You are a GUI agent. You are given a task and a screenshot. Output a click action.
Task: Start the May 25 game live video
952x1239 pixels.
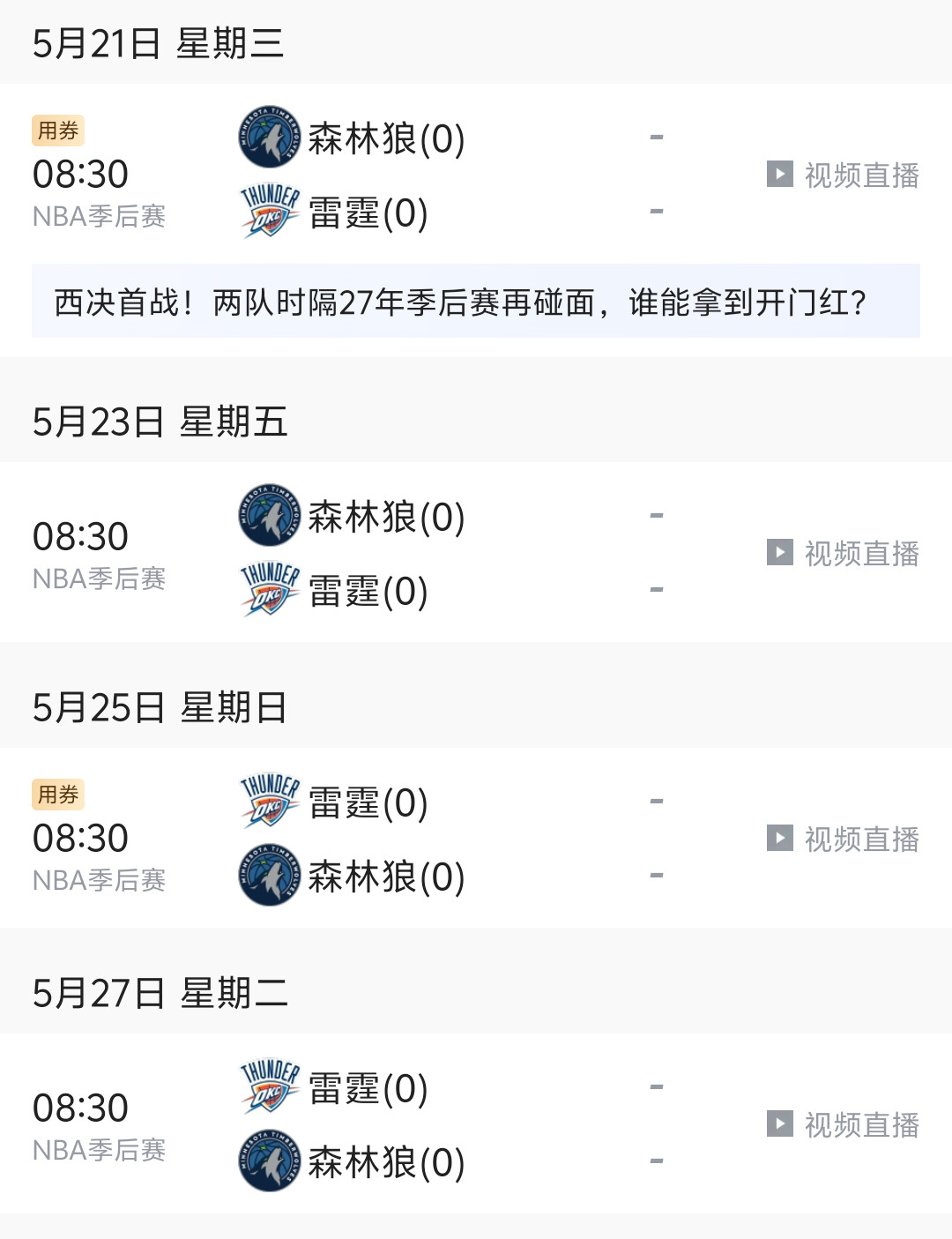[x=844, y=839]
